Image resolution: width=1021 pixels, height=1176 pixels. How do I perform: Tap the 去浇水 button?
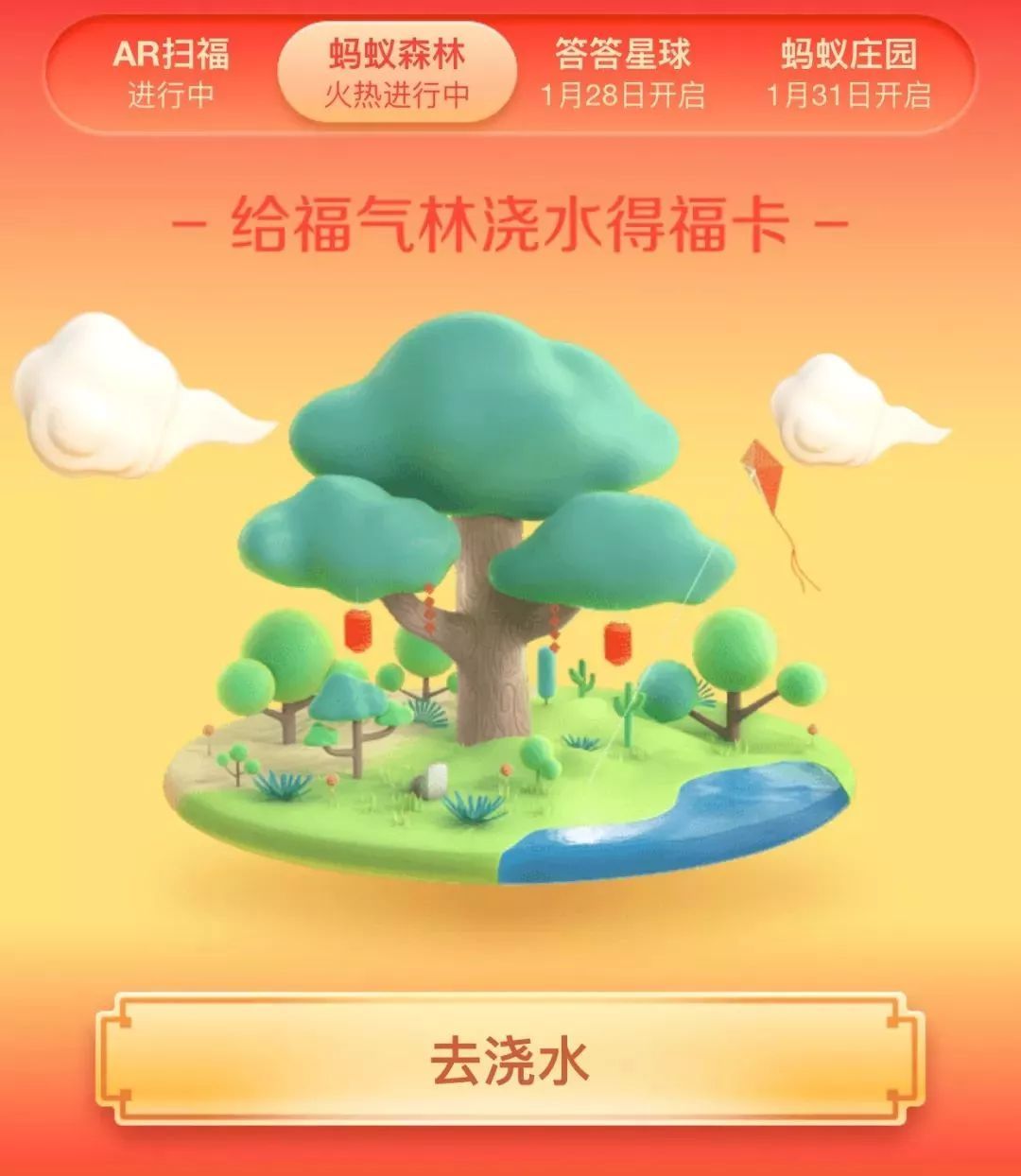(510, 1061)
